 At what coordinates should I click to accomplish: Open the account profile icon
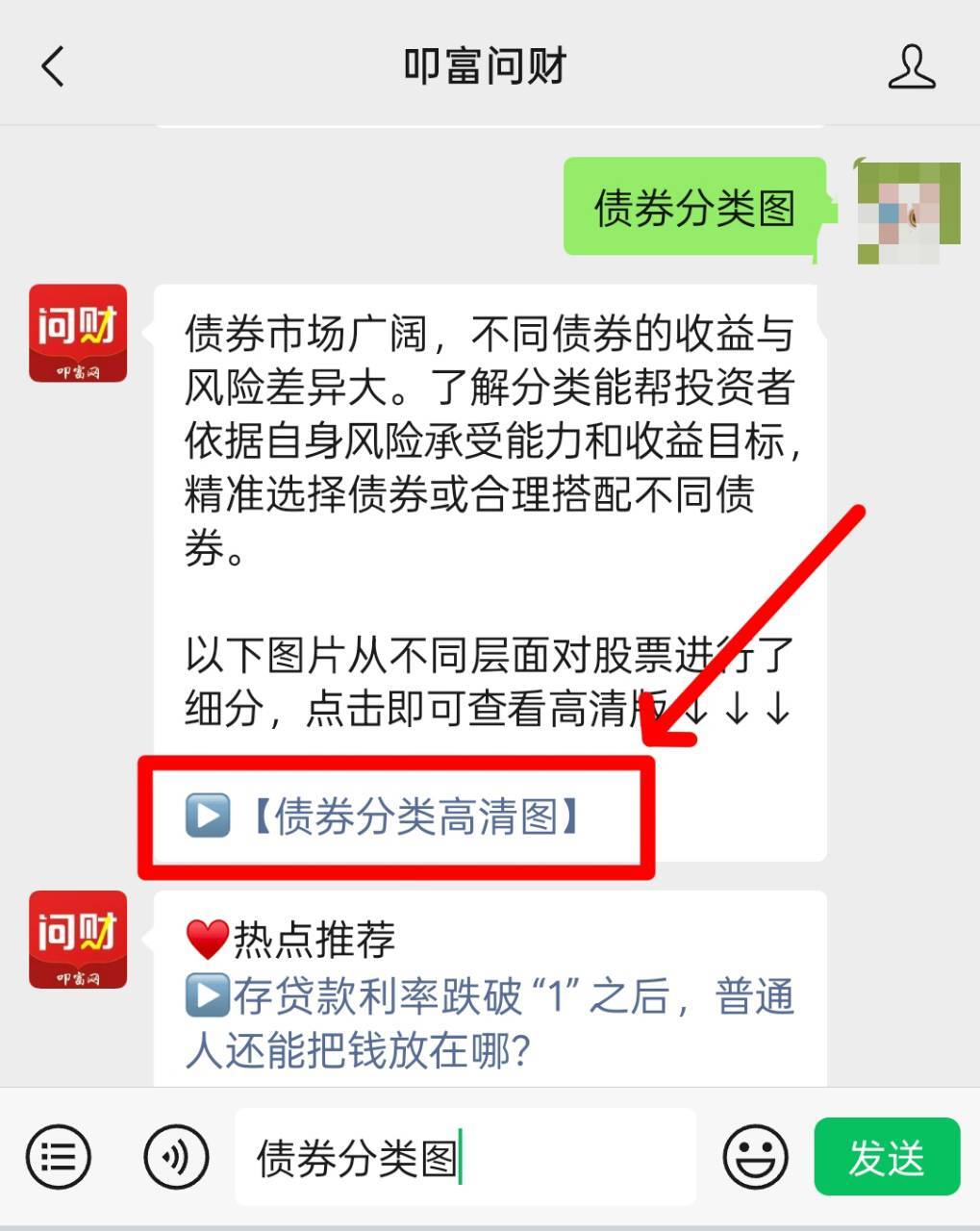(911, 66)
